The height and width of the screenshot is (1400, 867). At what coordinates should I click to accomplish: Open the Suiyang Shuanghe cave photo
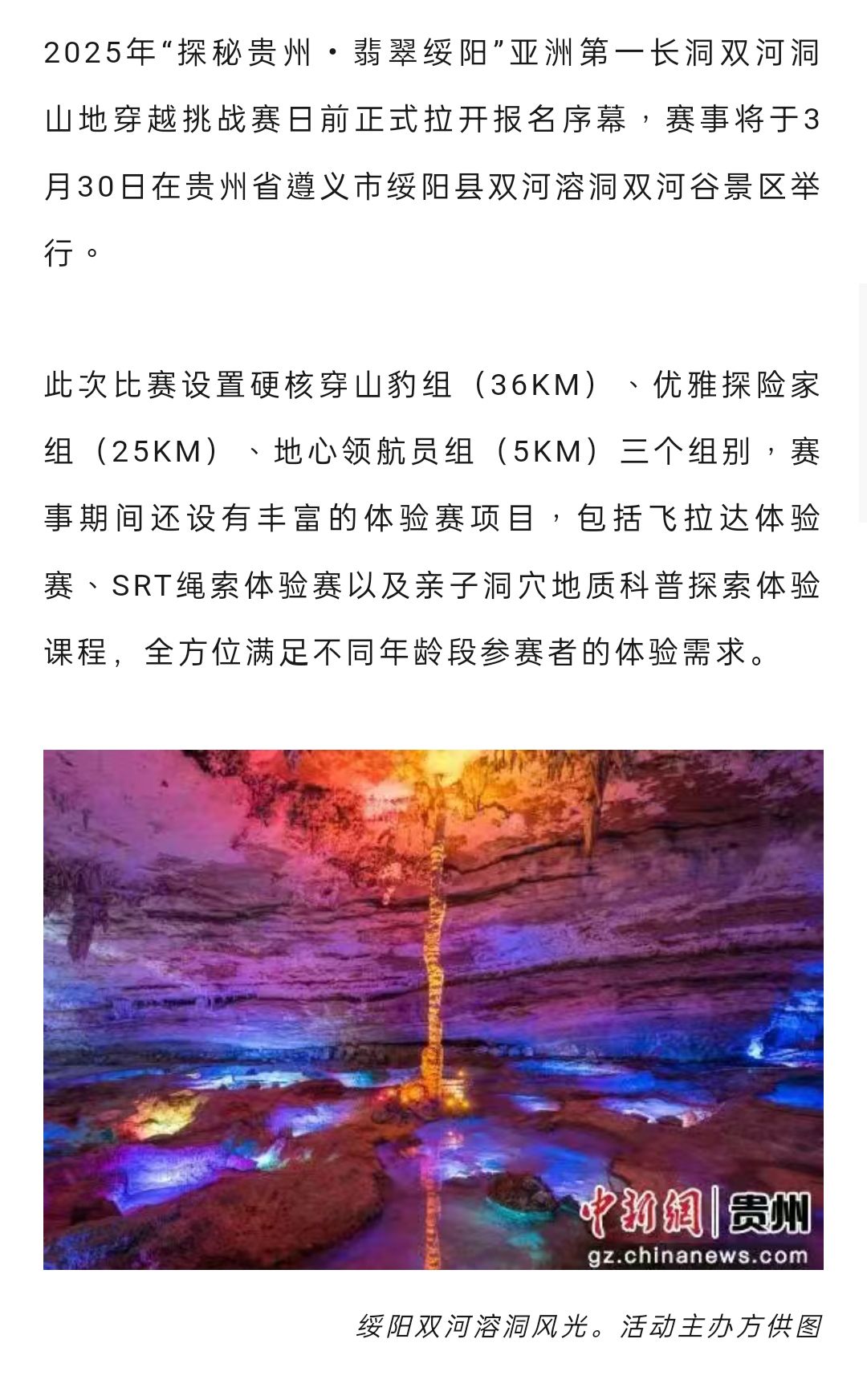coord(433,1009)
